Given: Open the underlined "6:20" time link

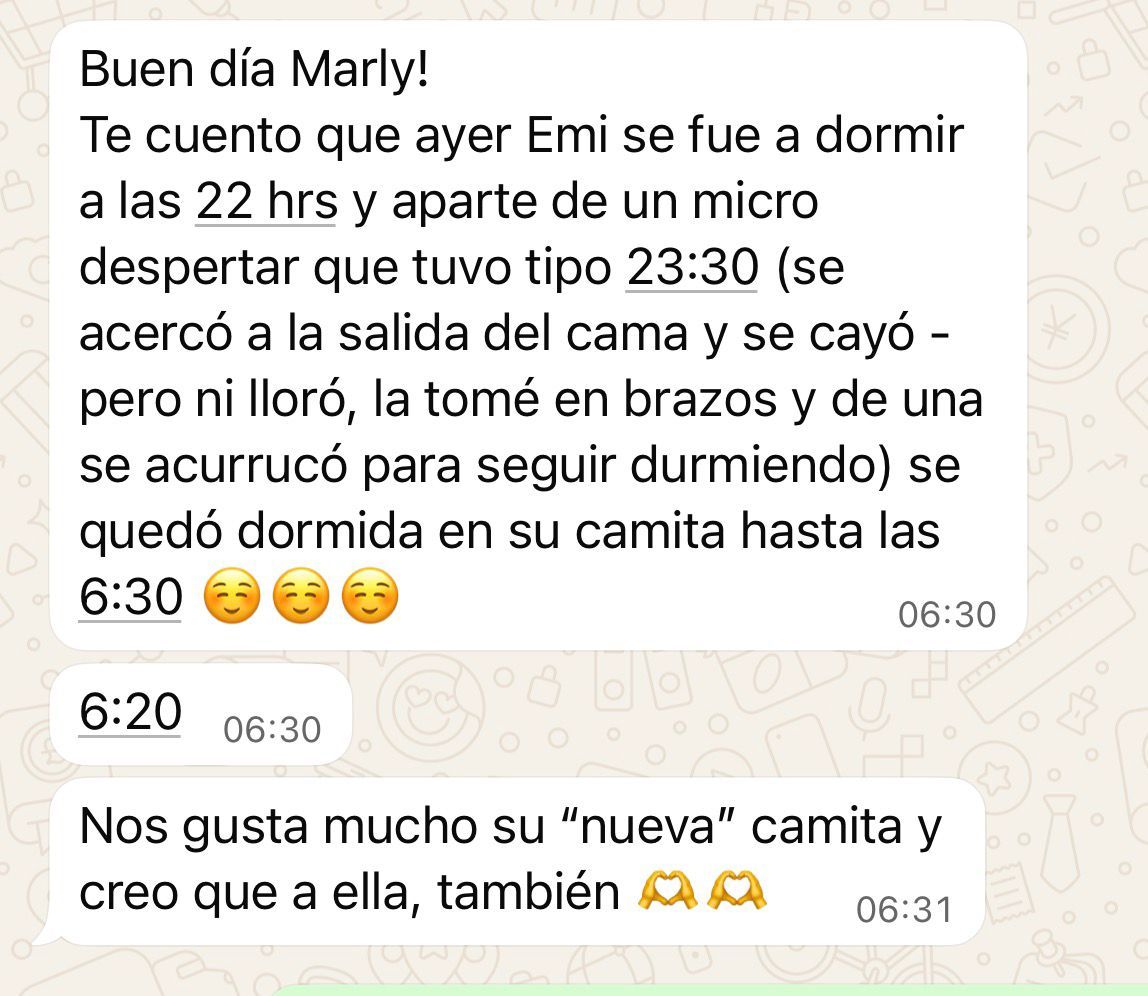Looking at the screenshot, I should [x=130, y=713].
